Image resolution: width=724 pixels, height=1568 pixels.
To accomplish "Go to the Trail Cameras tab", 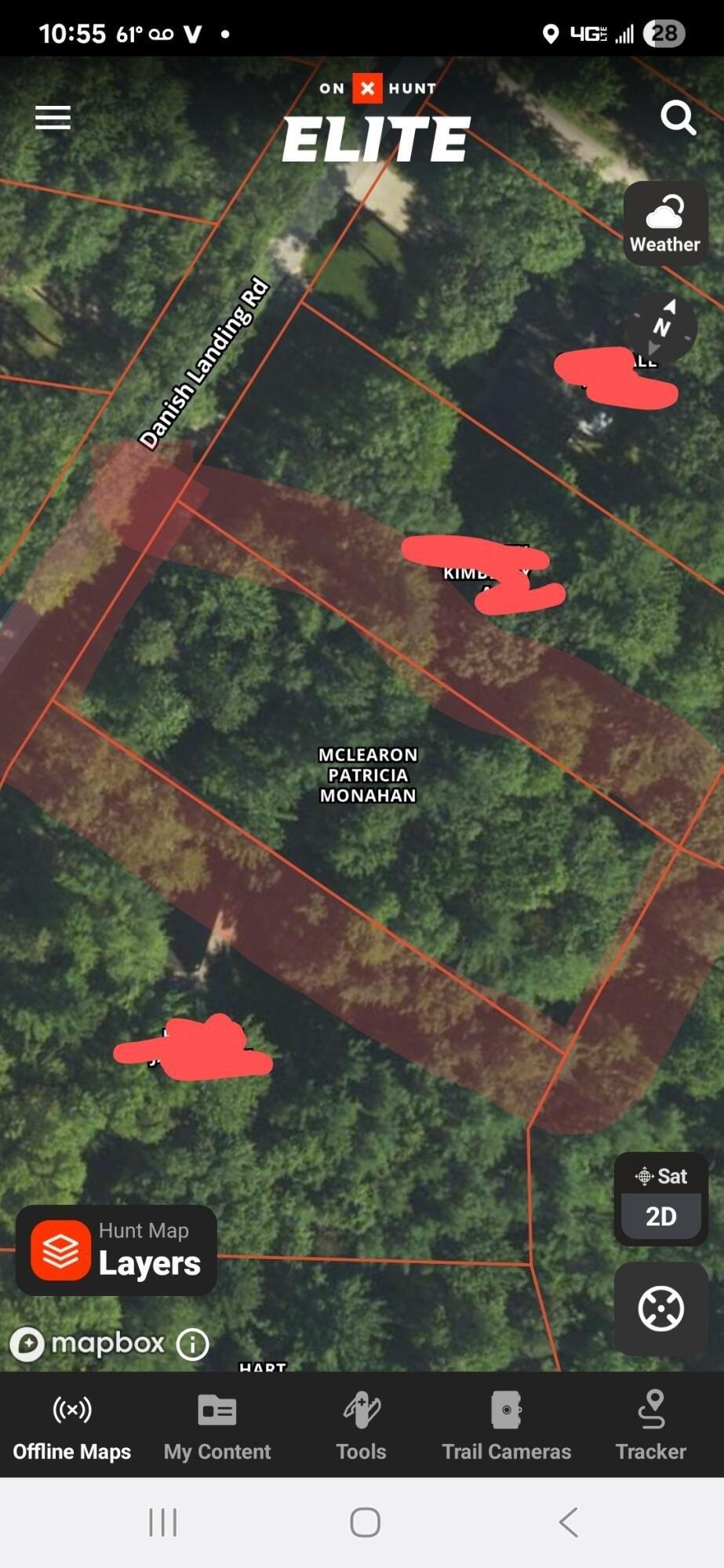I will (506, 1427).
